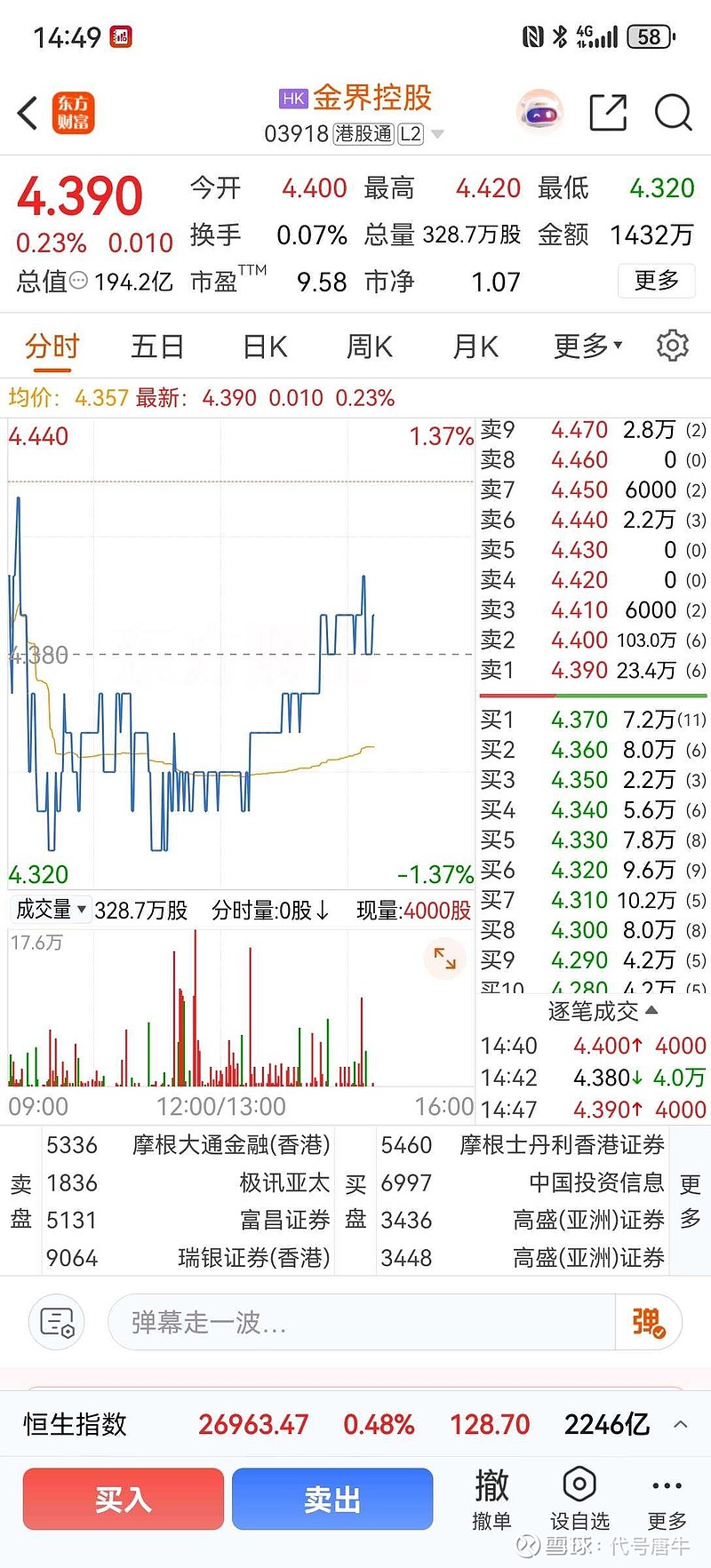The height and width of the screenshot is (1568, 711).
Task: Collapse the 逐笔成交 section
Action: [603, 1011]
